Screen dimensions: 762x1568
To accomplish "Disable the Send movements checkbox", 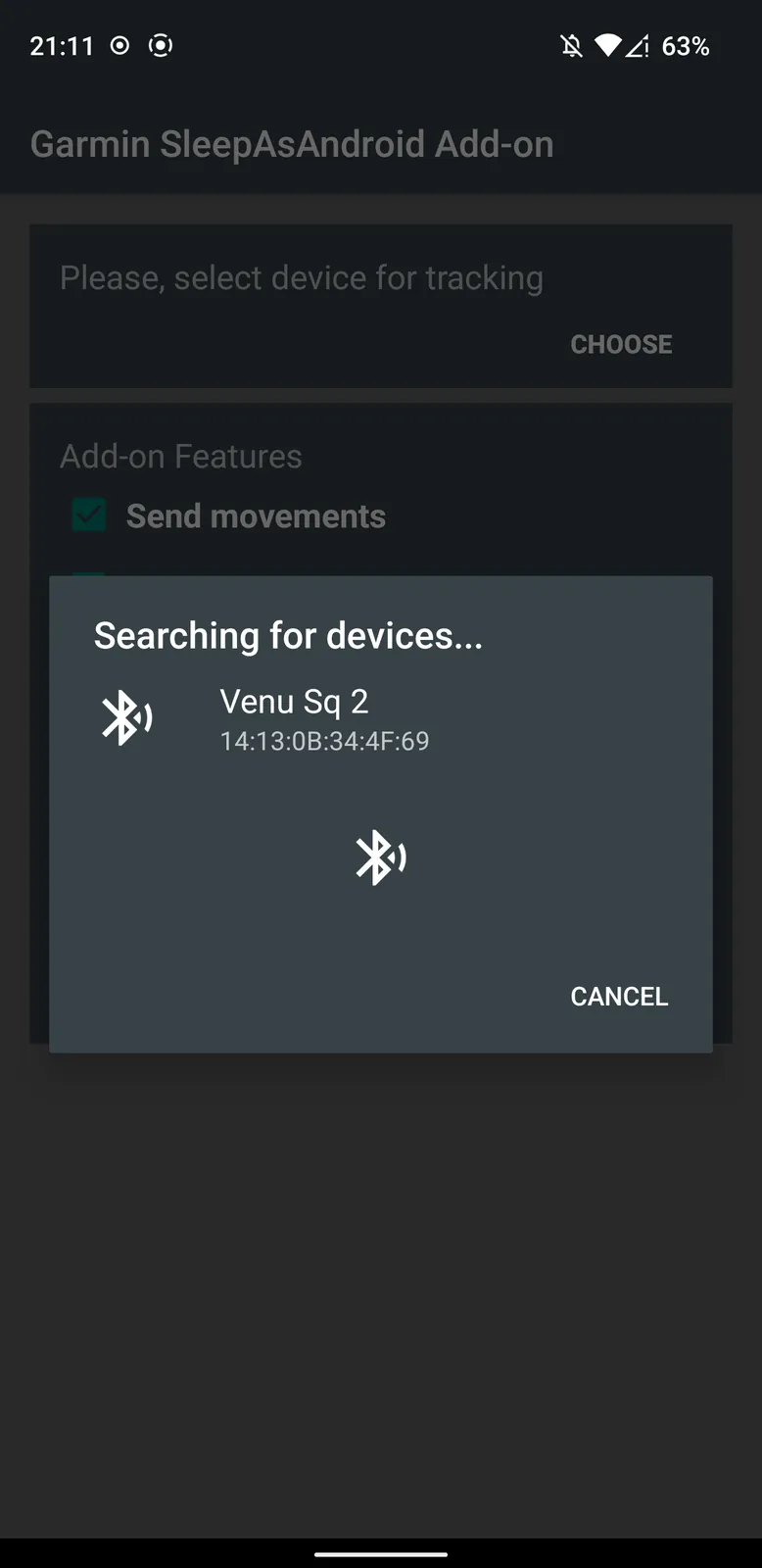I will click(x=88, y=514).
